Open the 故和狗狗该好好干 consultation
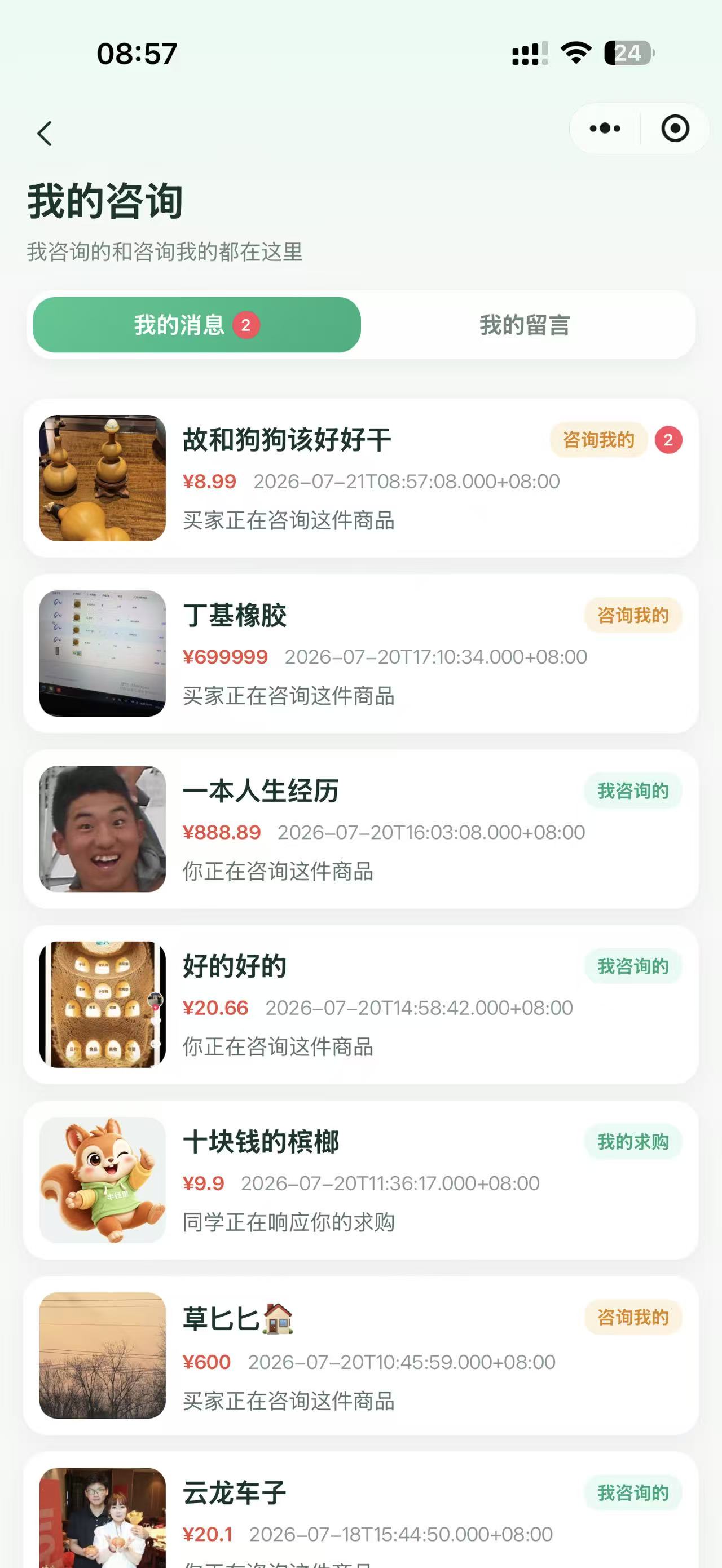Image resolution: width=722 pixels, height=1568 pixels. (361, 478)
